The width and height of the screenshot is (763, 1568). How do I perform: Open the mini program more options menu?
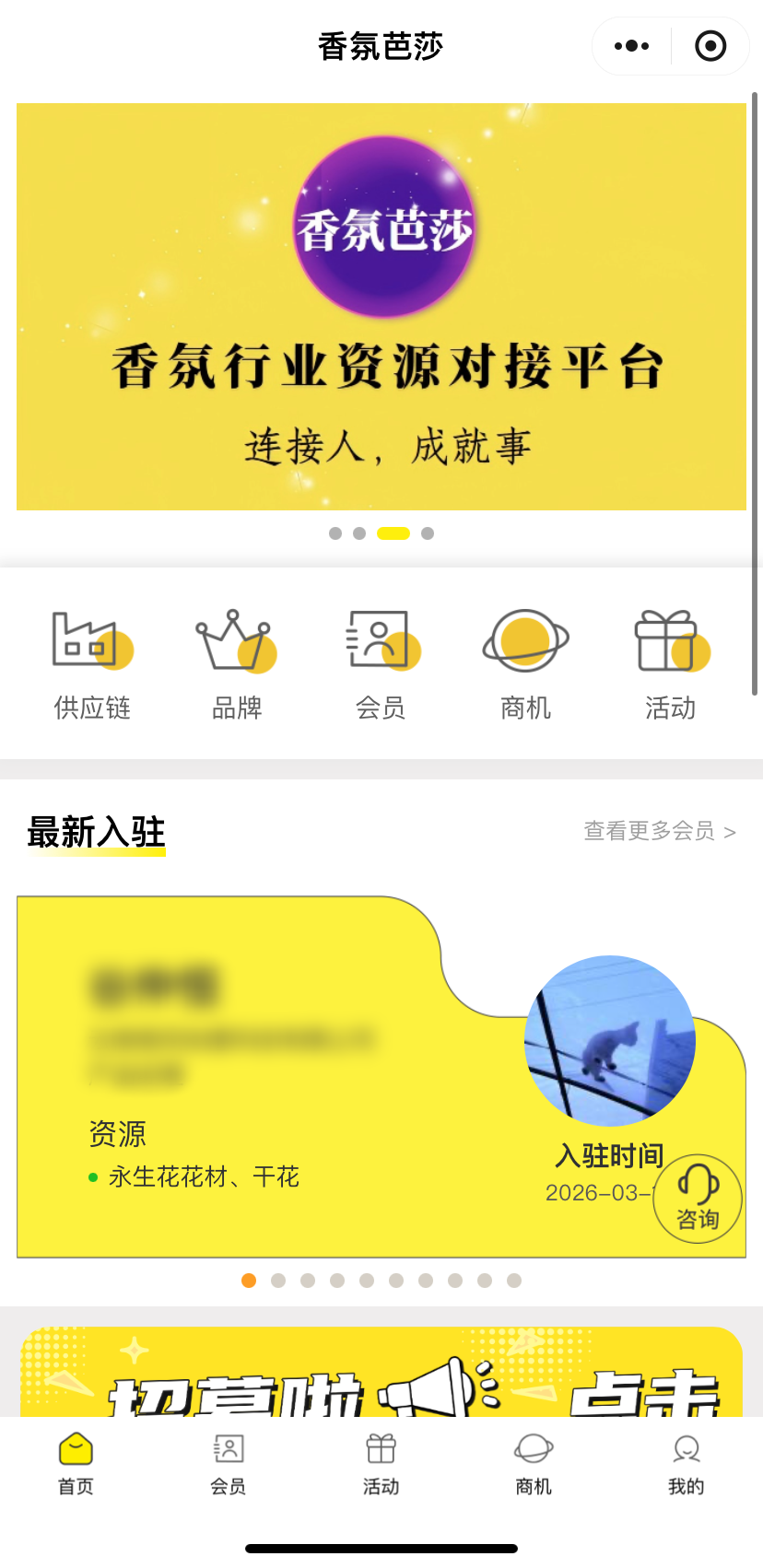pos(631,46)
